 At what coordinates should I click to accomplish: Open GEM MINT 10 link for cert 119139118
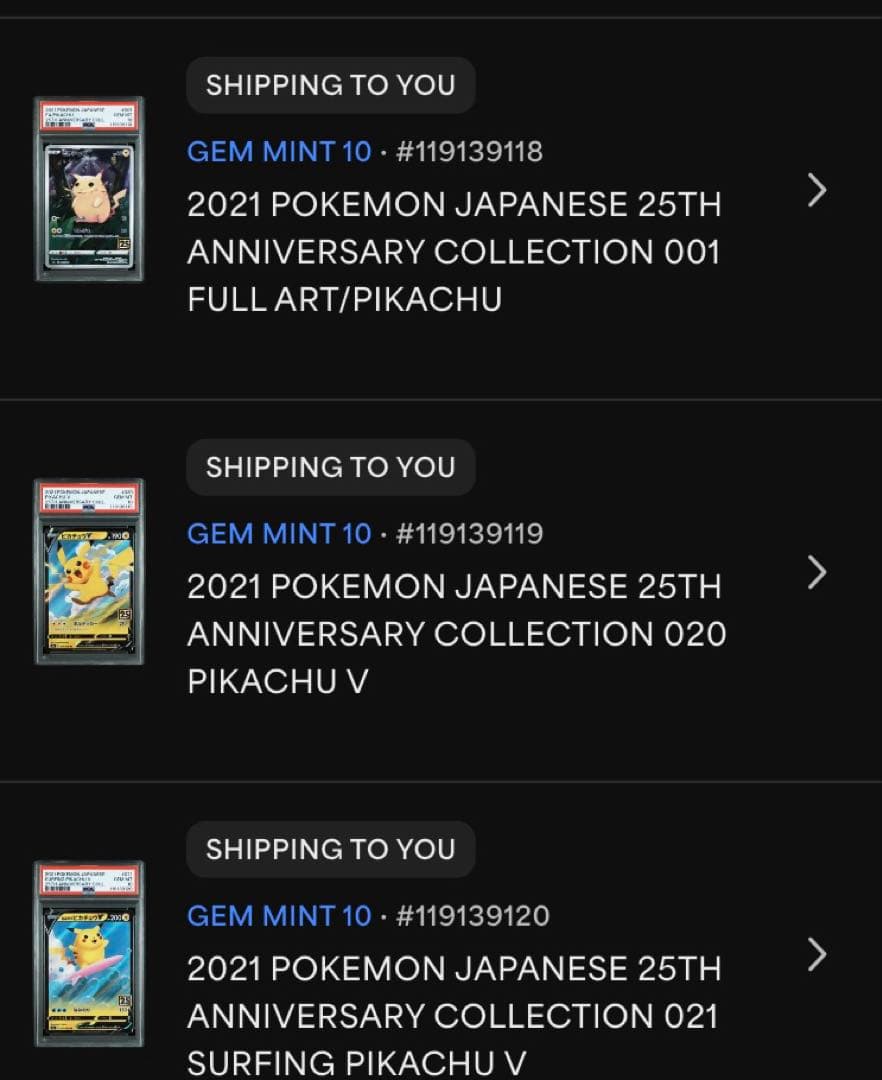(x=279, y=151)
